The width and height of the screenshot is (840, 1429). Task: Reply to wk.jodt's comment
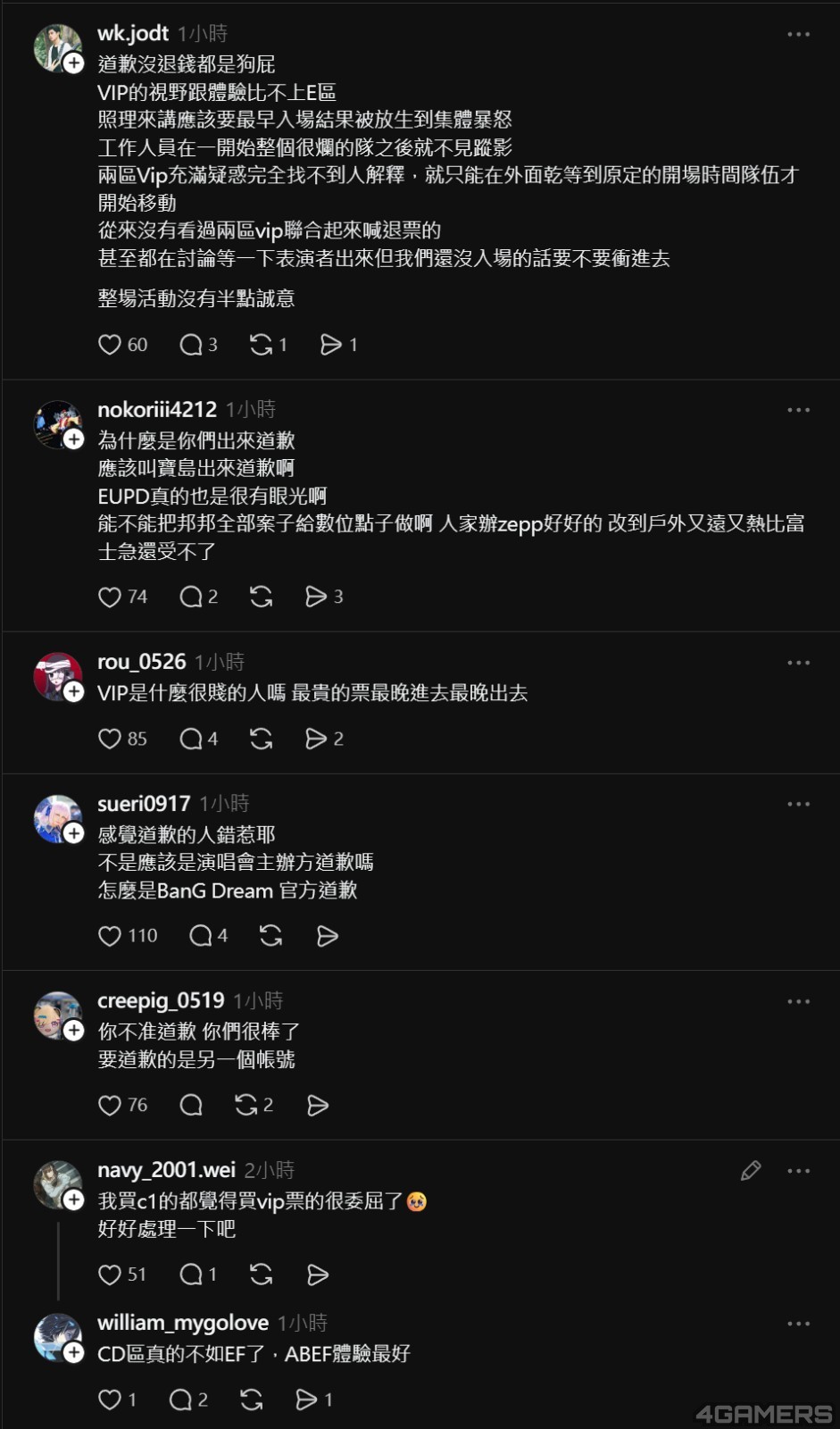[x=191, y=345]
